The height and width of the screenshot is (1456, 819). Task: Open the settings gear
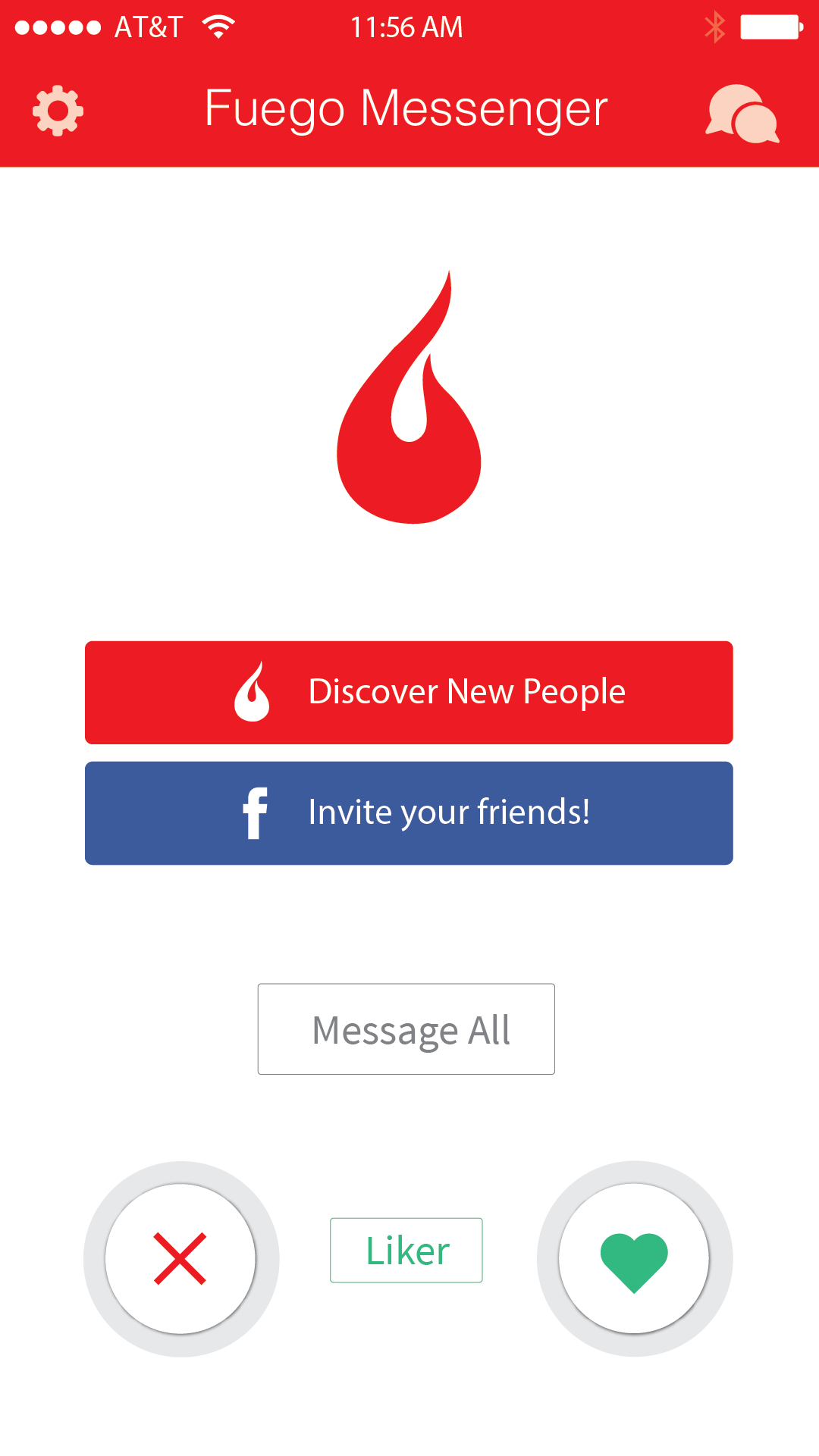(58, 111)
